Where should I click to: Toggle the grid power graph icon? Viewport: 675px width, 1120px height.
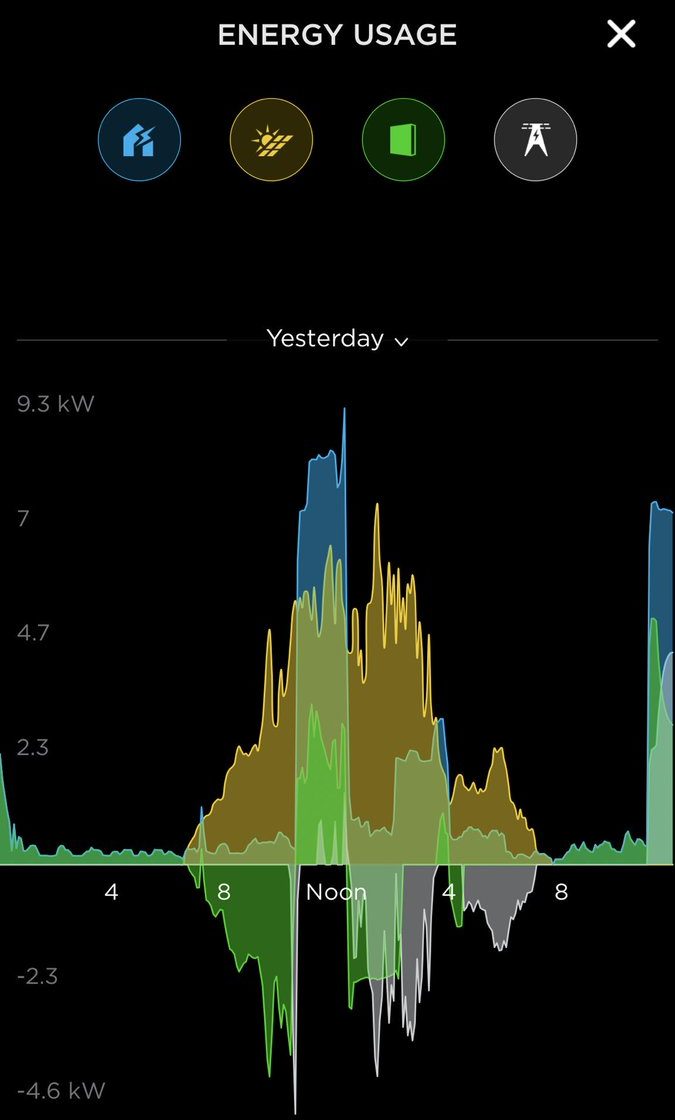click(536, 139)
